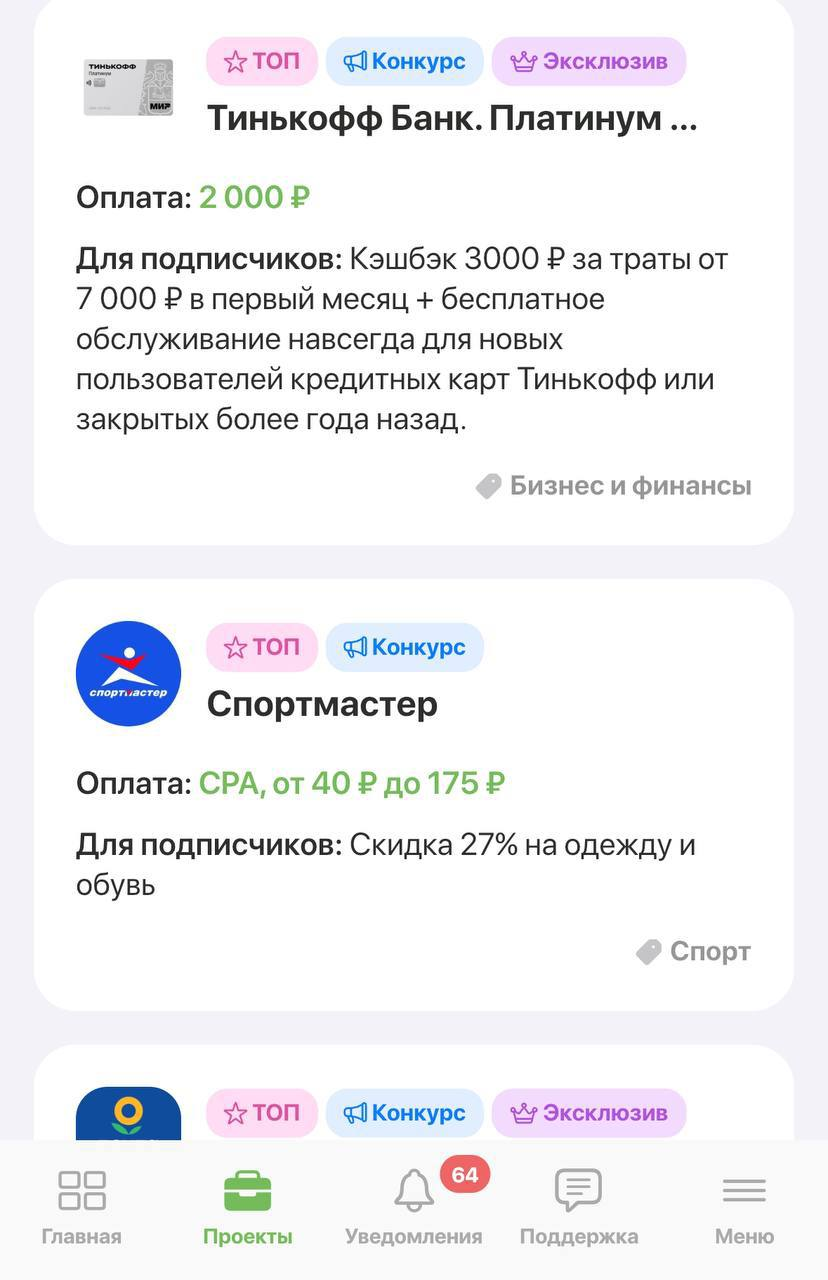Click the Спортмастер circular logo

click(128, 673)
